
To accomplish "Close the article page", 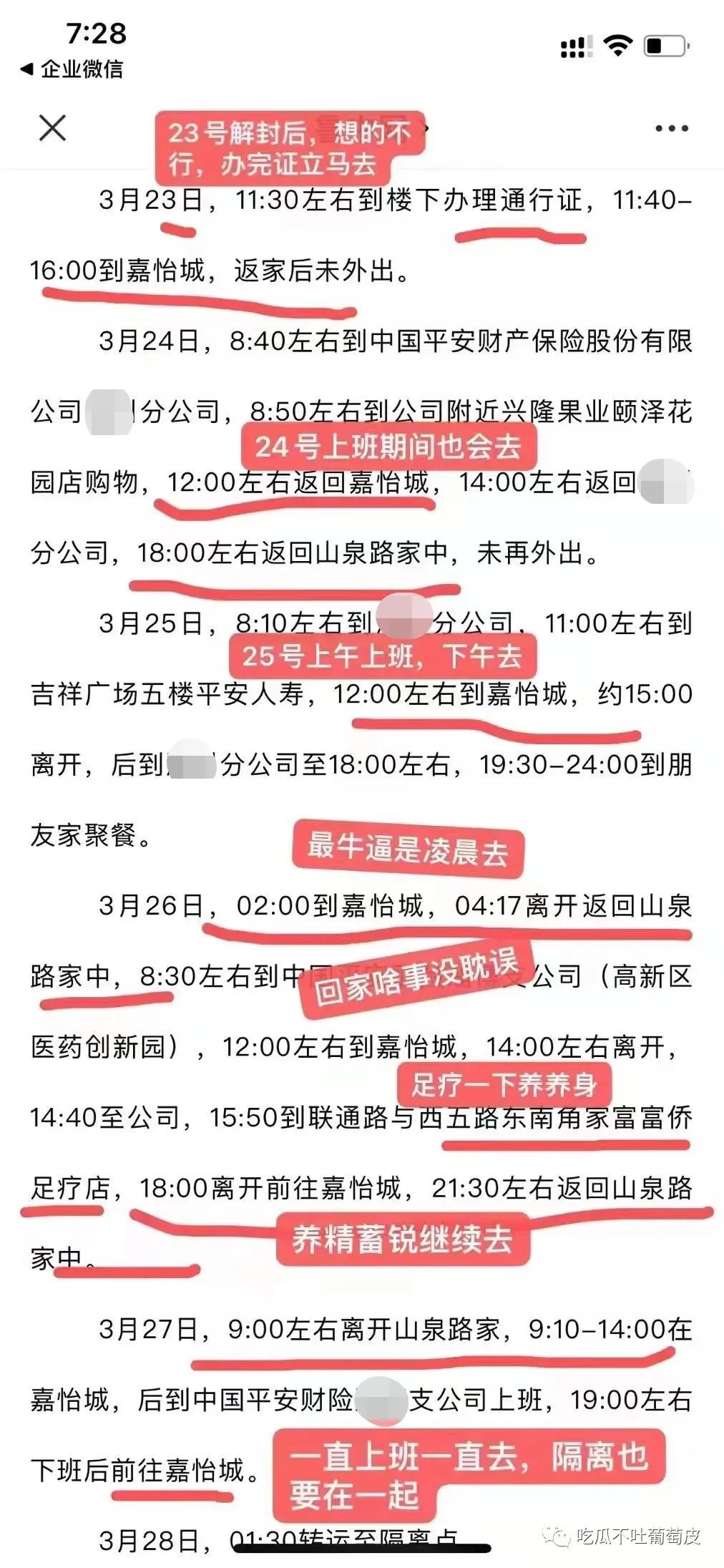I will coord(52,129).
